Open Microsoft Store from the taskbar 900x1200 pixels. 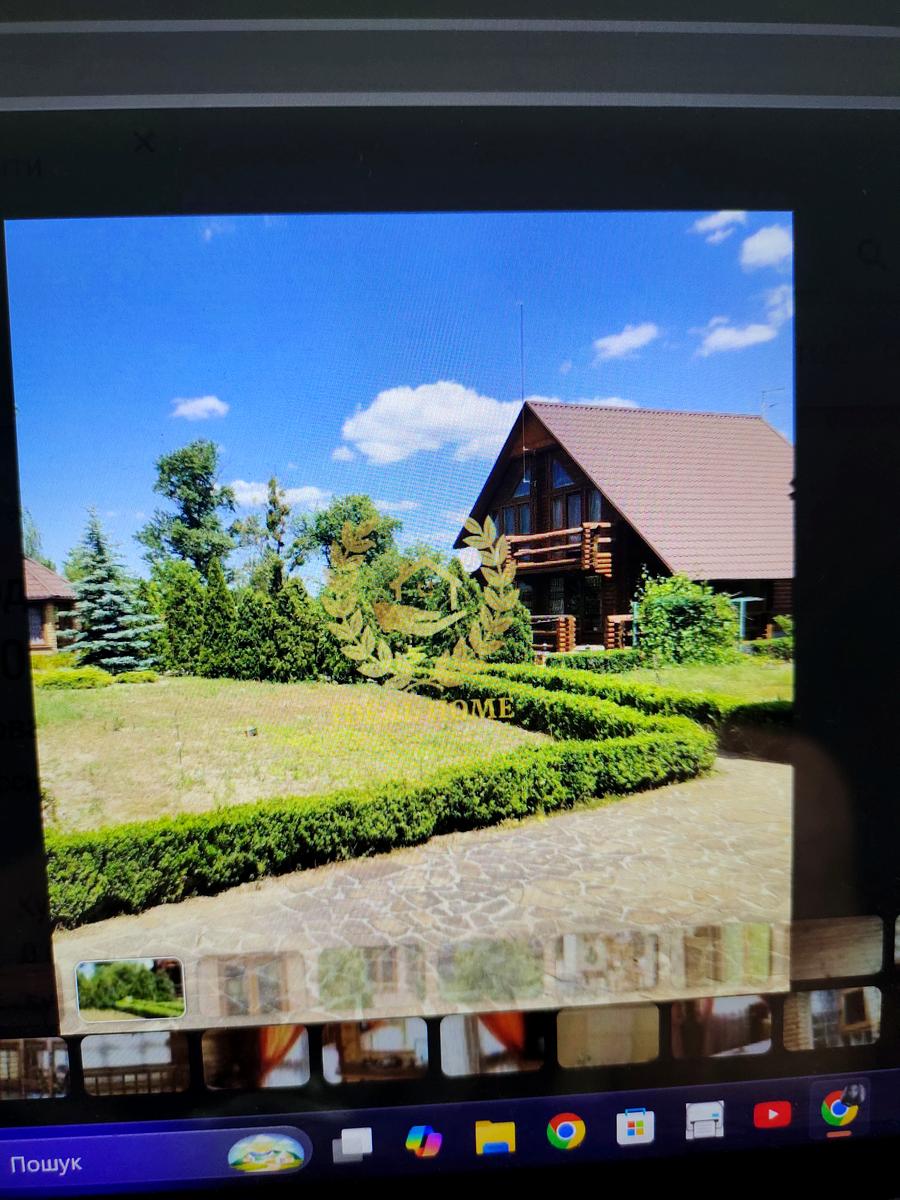coord(635,1127)
